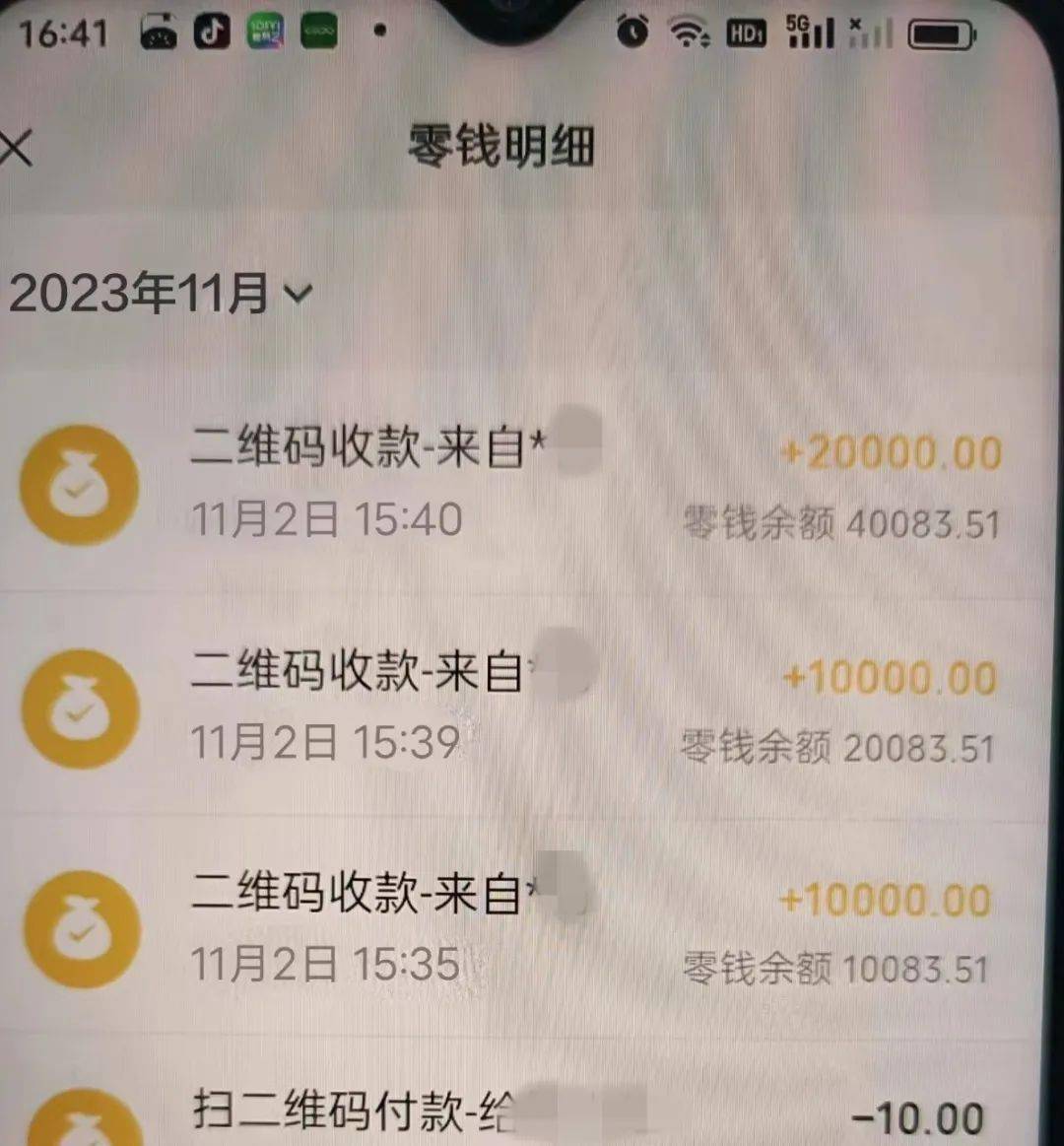View the 二维码收款 entry from 15:39
Viewport: 1064px width, 1146px height.
pyautogui.click(x=532, y=708)
